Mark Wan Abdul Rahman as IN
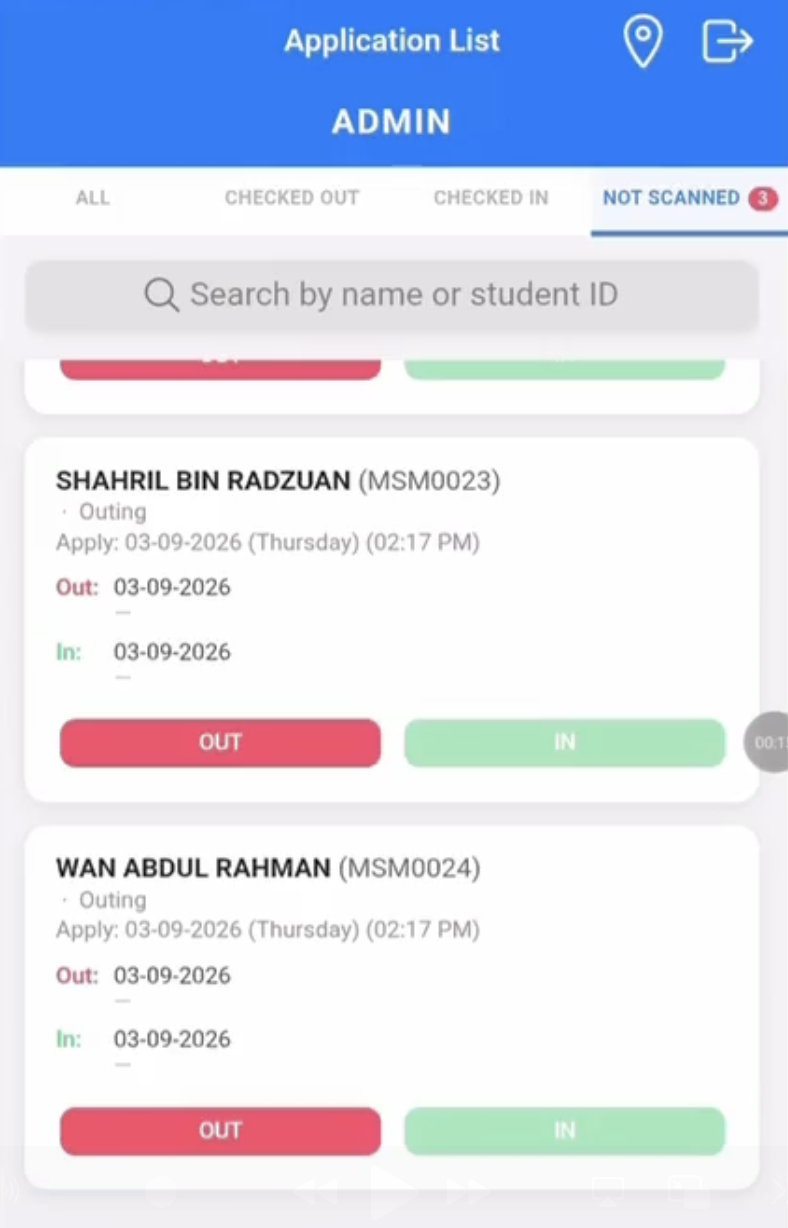This screenshot has height=1228, width=788. click(565, 1130)
